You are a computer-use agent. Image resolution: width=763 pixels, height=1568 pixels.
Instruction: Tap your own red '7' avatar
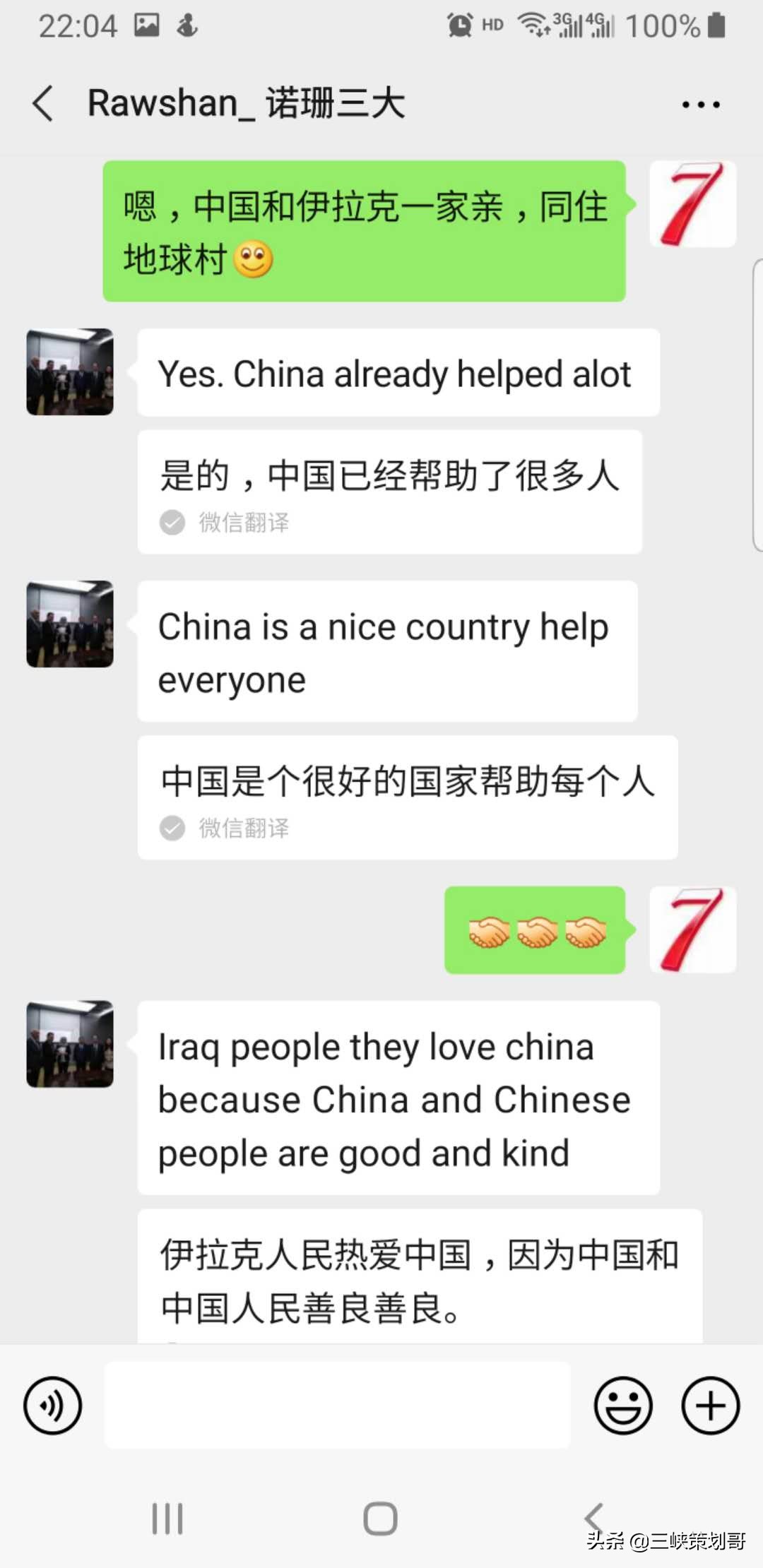(x=692, y=205)
